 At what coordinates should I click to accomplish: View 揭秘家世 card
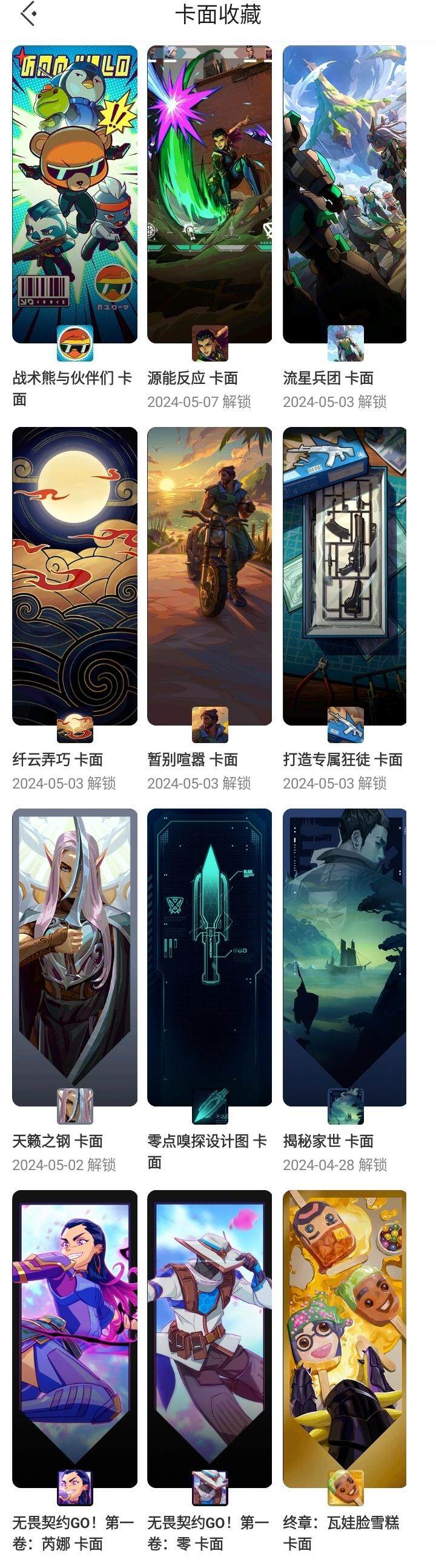(345, 957)
